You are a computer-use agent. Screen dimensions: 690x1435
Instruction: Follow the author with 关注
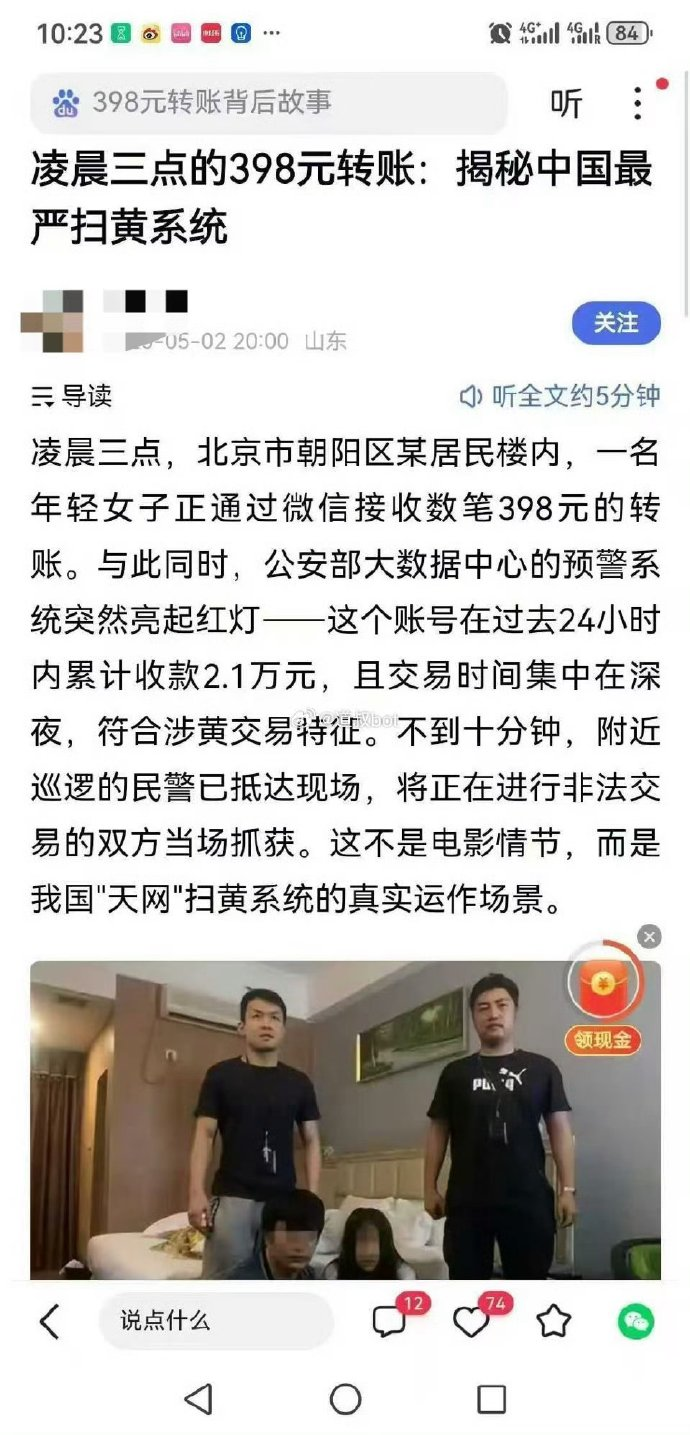(x=616, y=323)
